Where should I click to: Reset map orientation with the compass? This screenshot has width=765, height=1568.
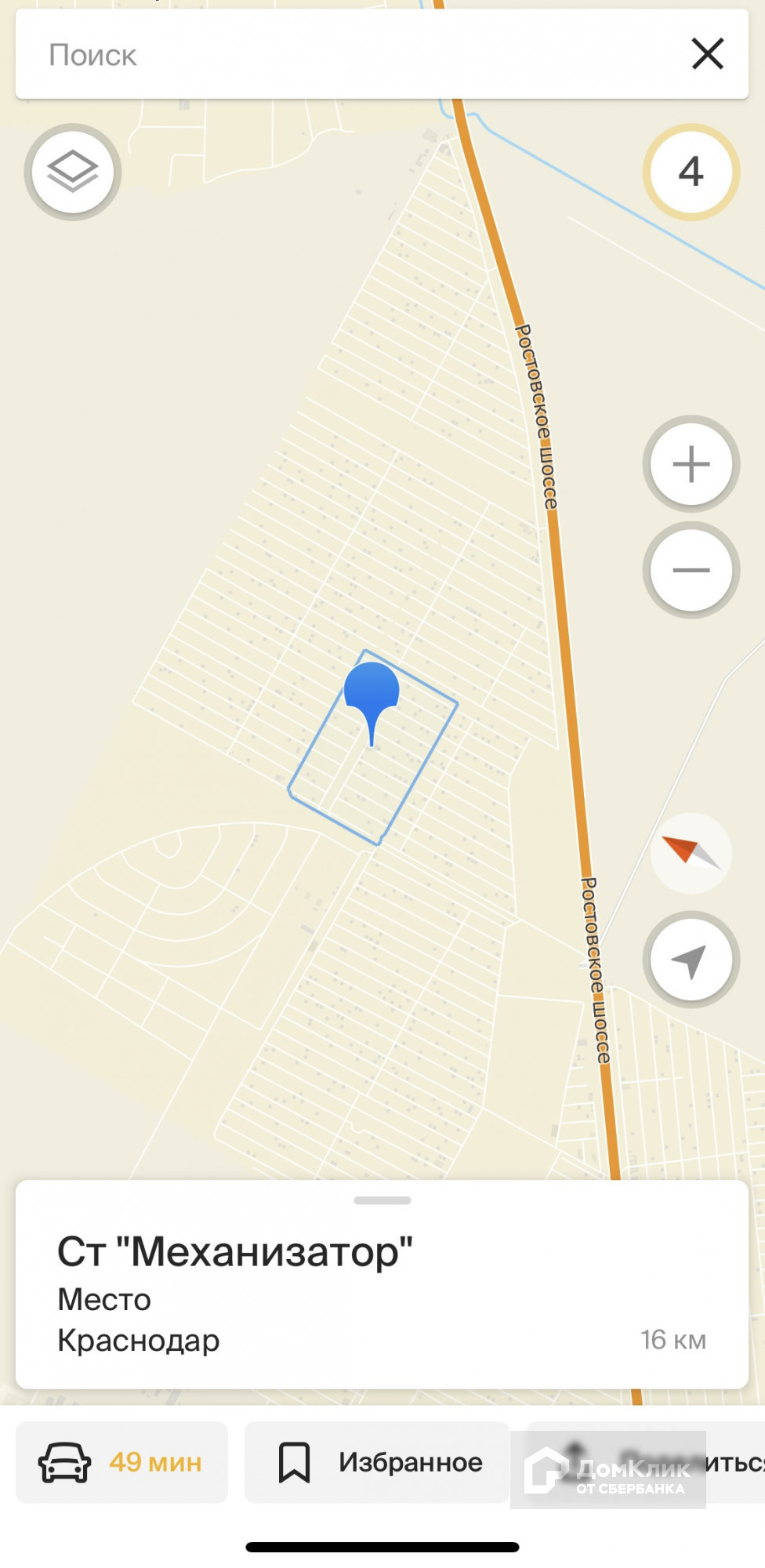pyautogui.click(x=691, y=853)
